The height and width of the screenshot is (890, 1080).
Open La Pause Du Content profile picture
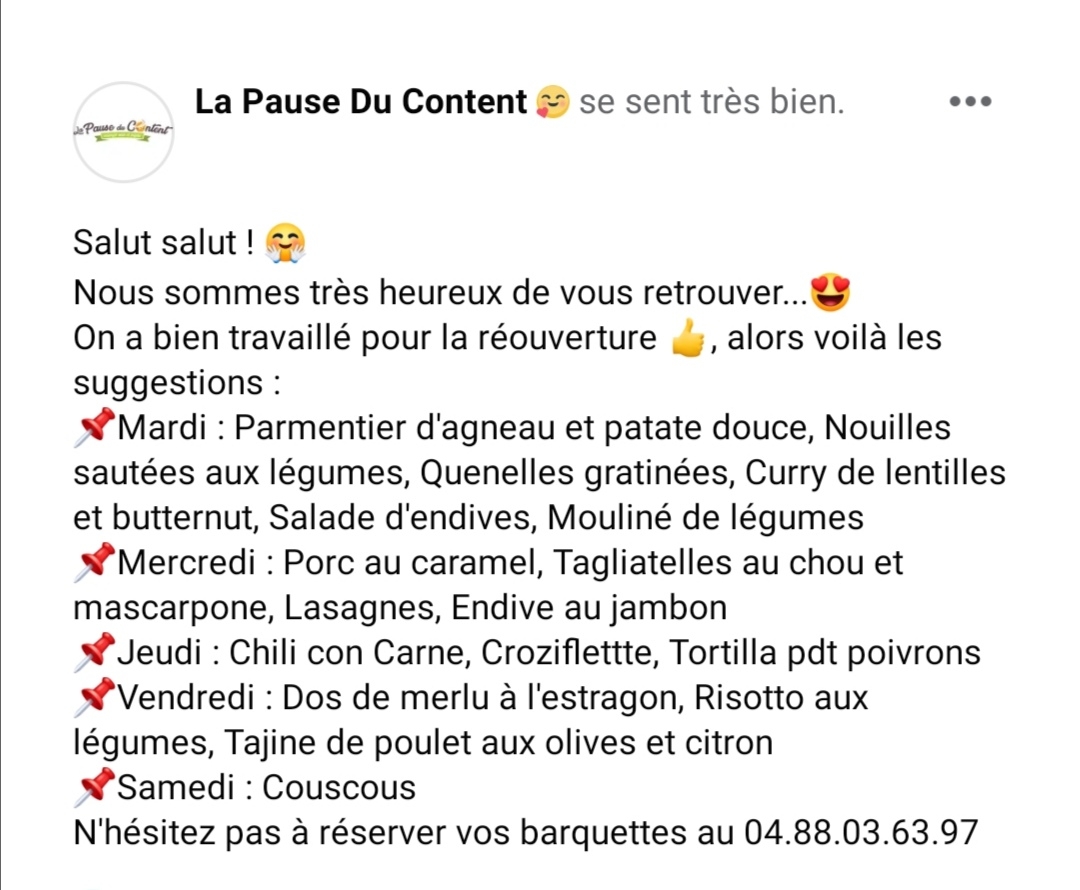point(124,132)
